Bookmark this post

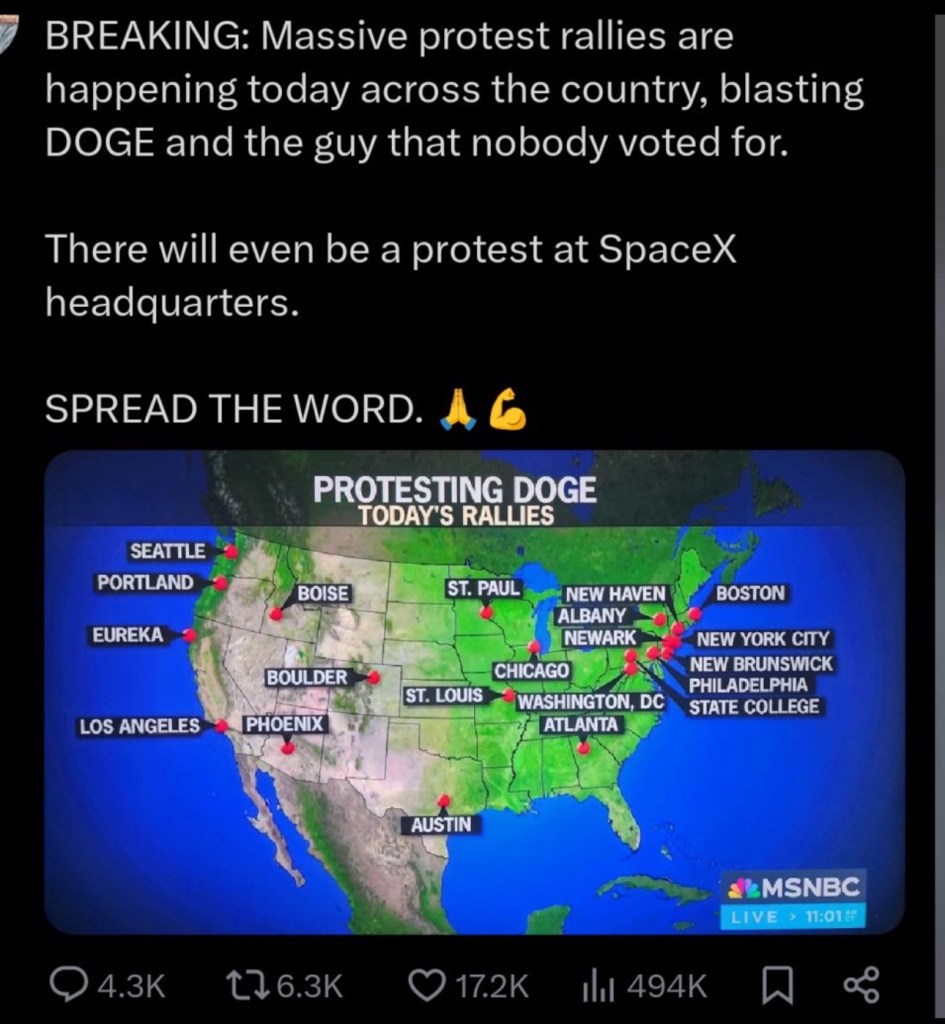777,987
